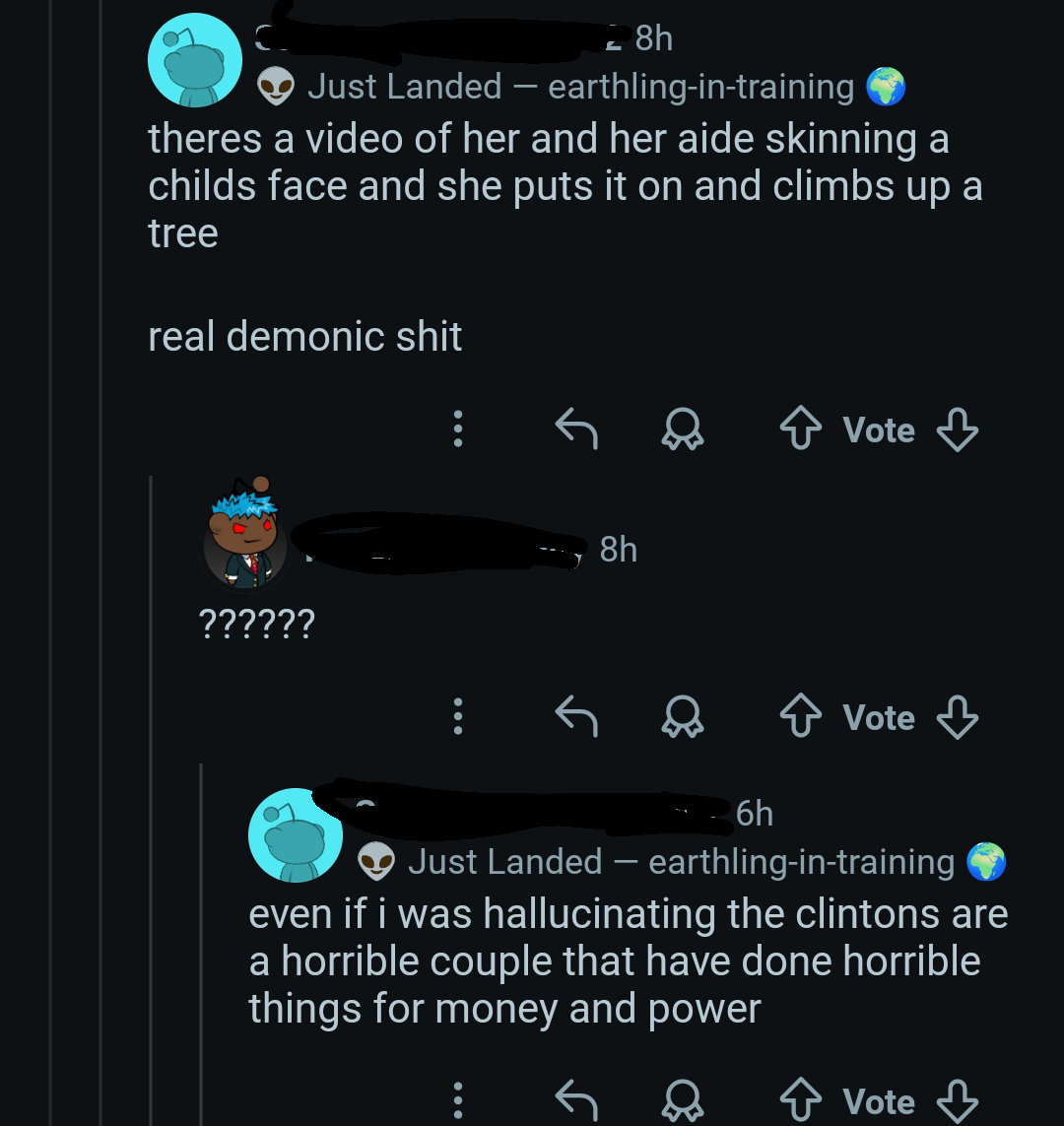
Task: Open avatar of the top 8h commenter
Action: pos(195,61)
